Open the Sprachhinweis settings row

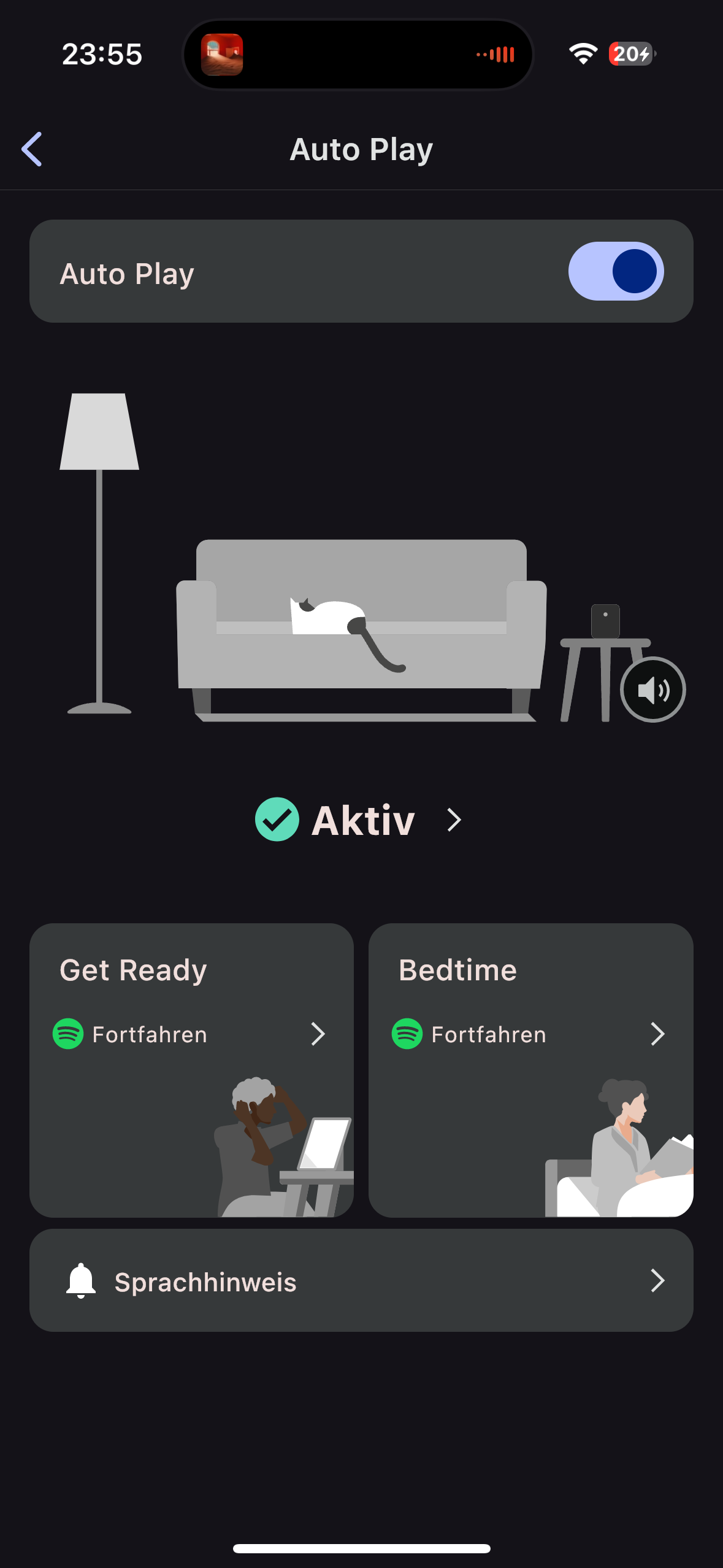[x=361, y=1280]
